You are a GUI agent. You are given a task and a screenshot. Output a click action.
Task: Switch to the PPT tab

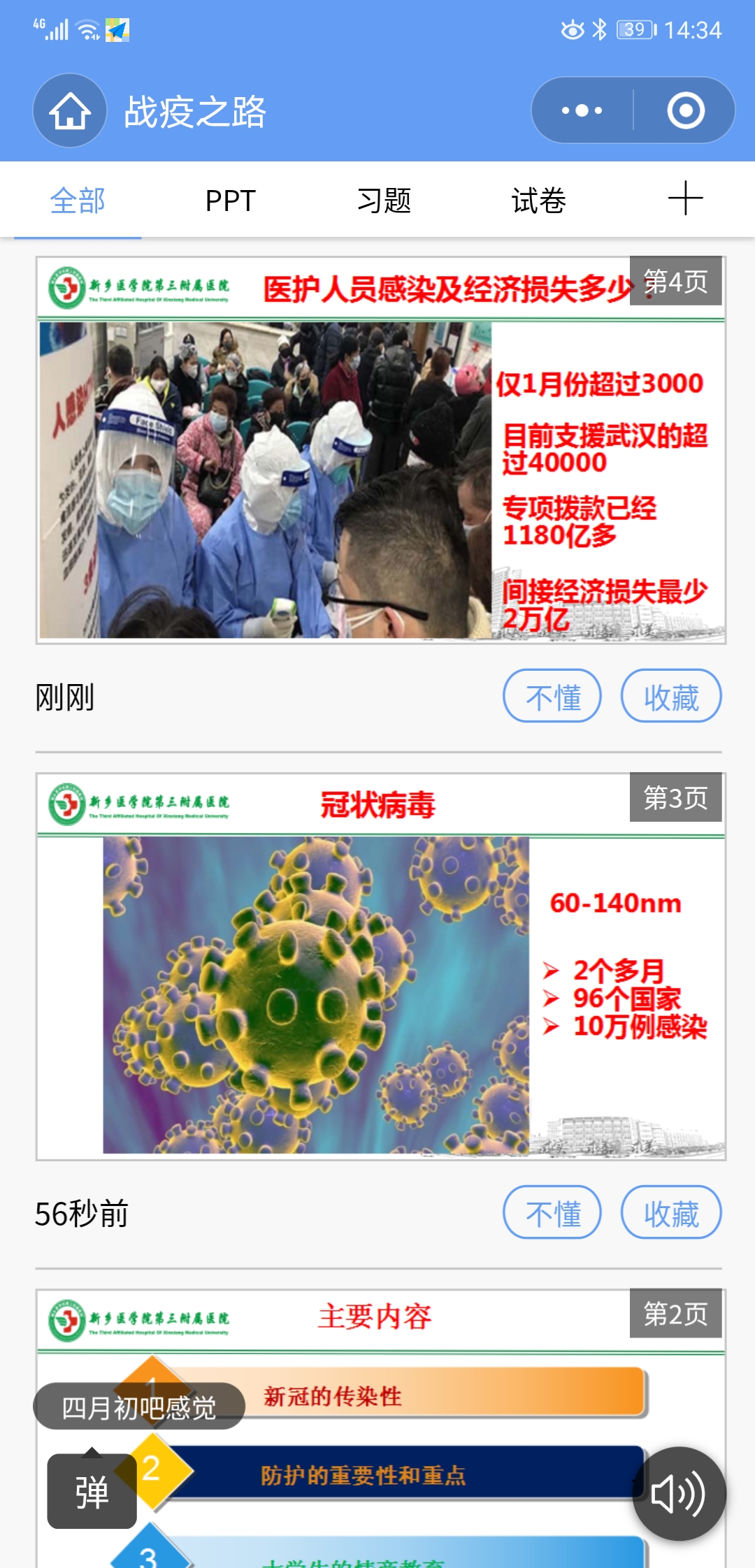231,201
